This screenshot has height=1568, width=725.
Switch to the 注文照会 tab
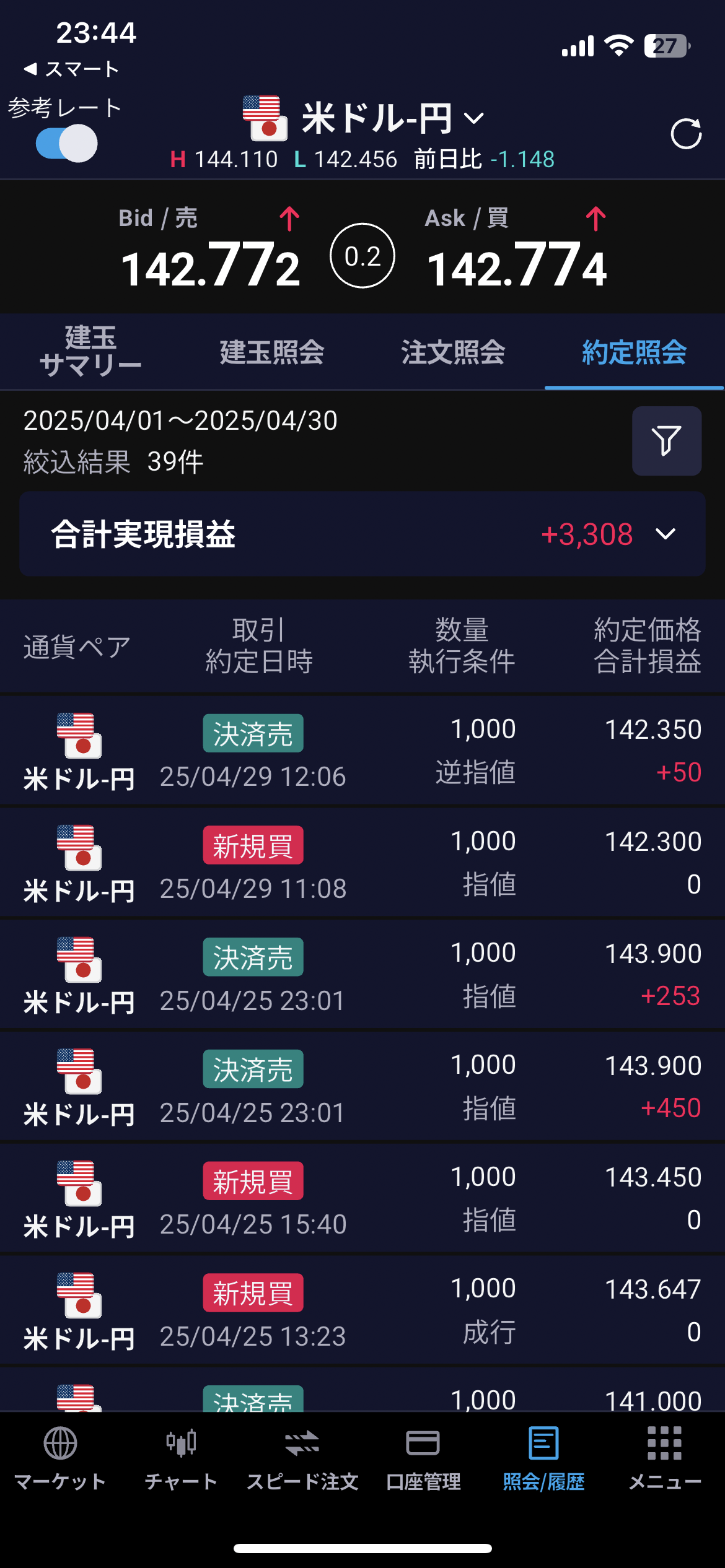click(x=453, y=351)
